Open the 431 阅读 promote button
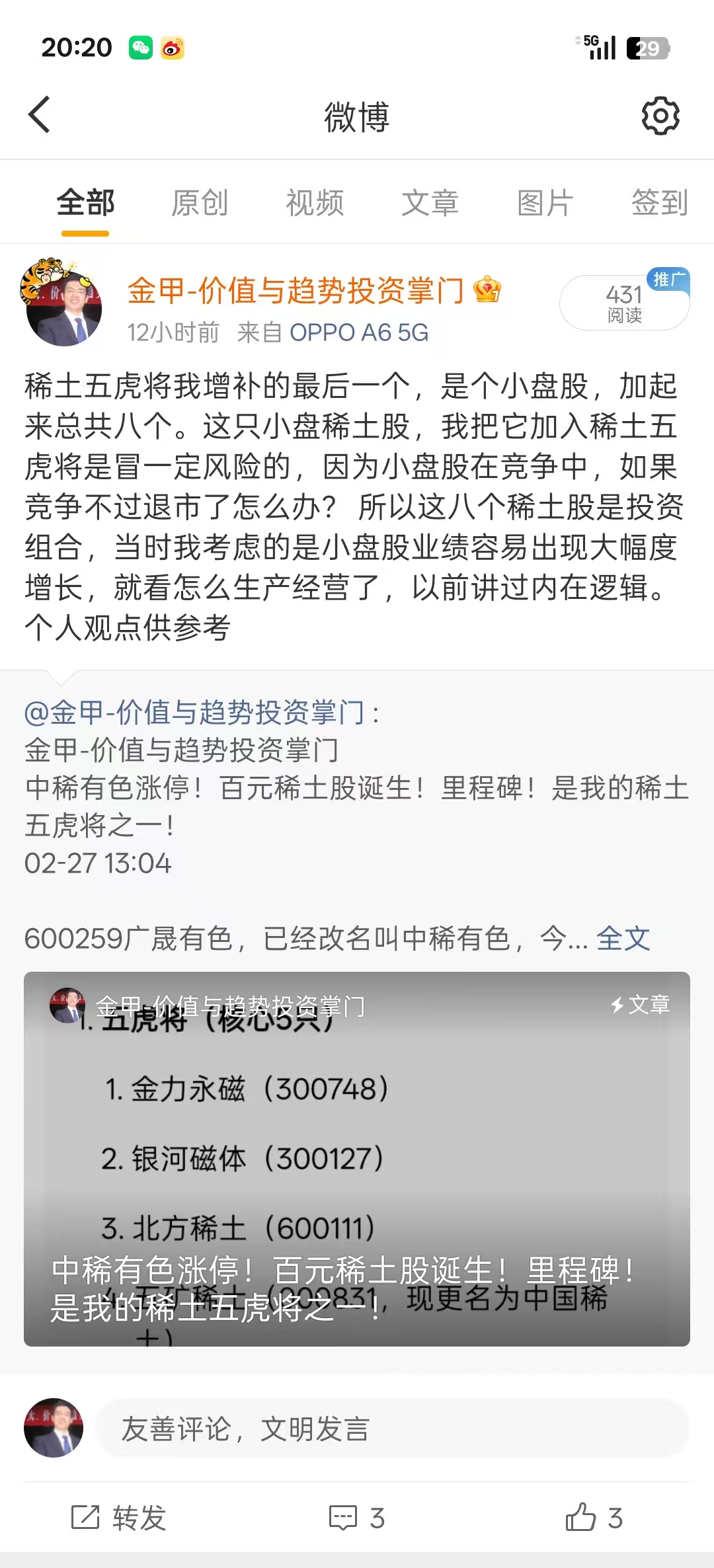The image size is (714, 1568). tap(624, 303)
